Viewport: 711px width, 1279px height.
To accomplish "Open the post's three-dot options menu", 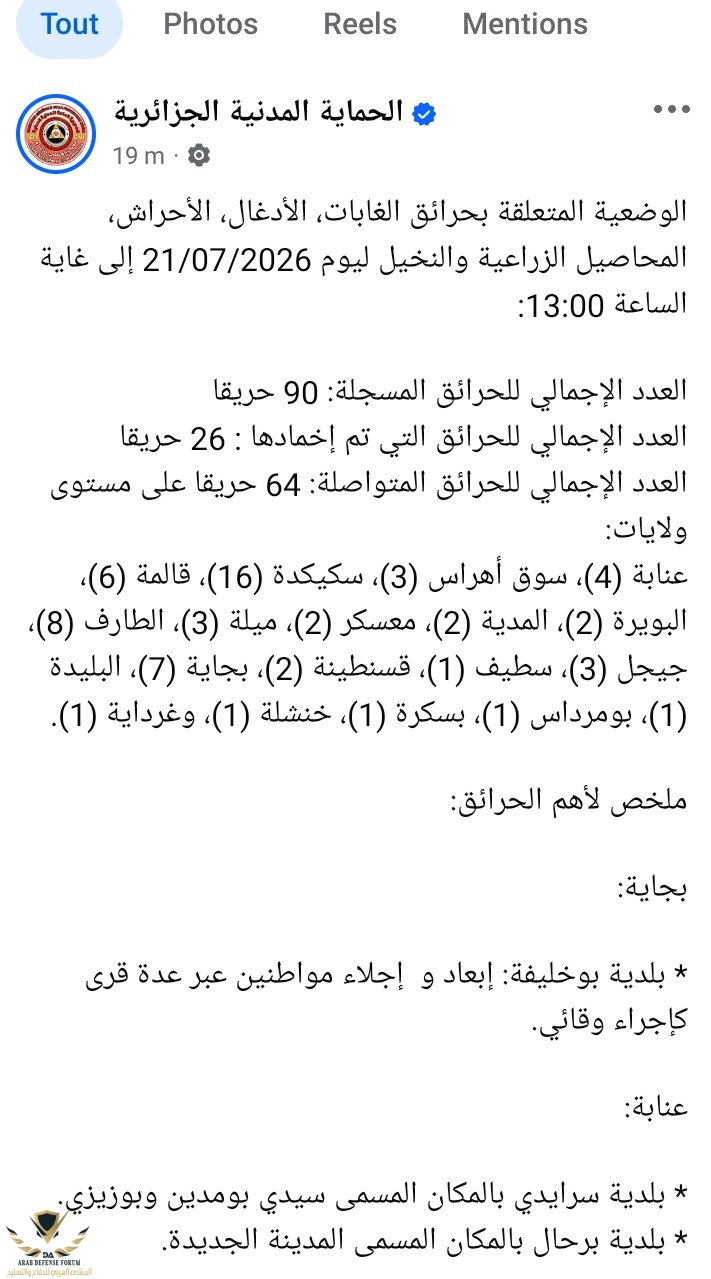I will (x=671, y=110).
